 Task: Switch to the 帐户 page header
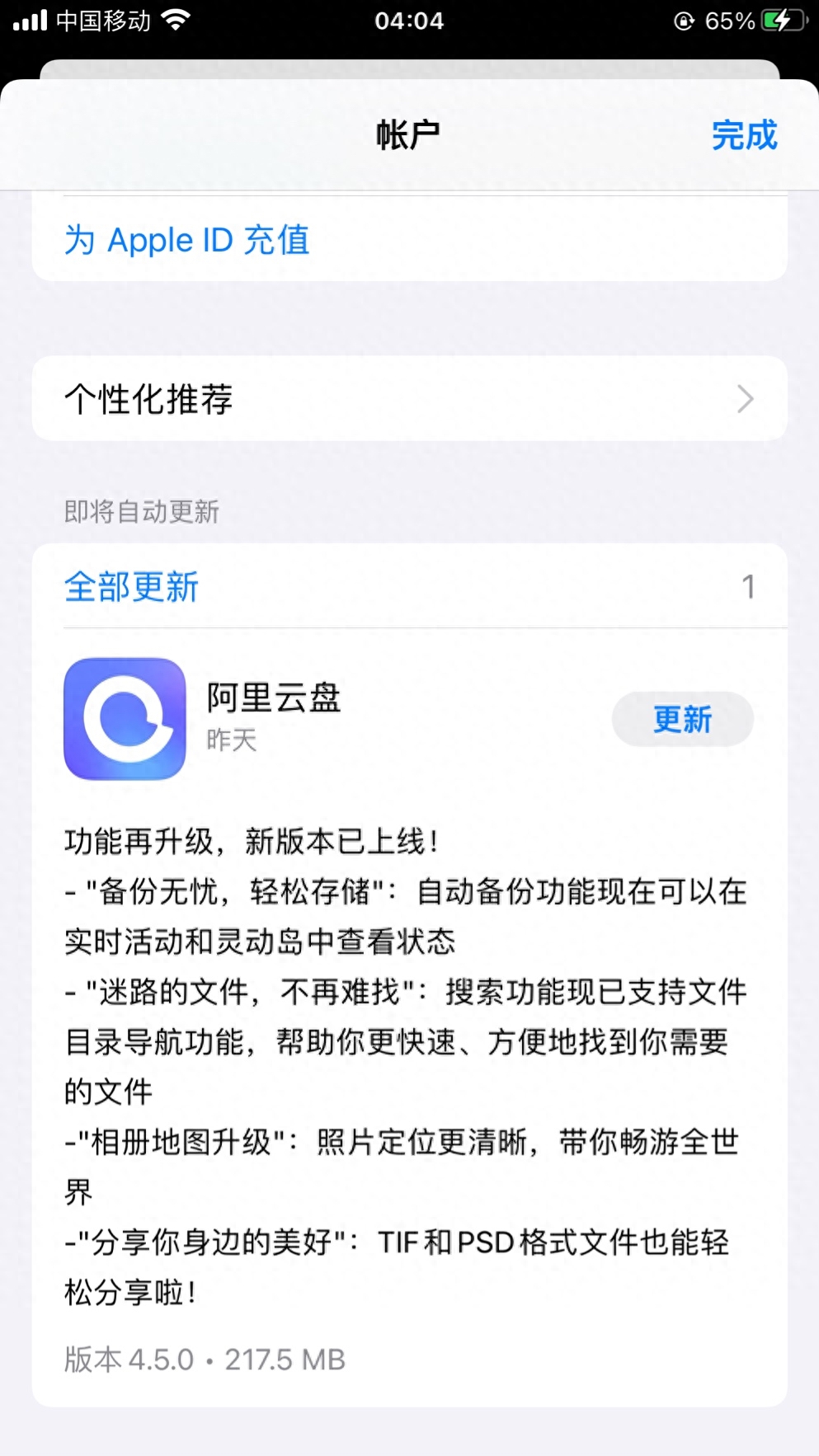pyautogui.click(x=409, y=134)
